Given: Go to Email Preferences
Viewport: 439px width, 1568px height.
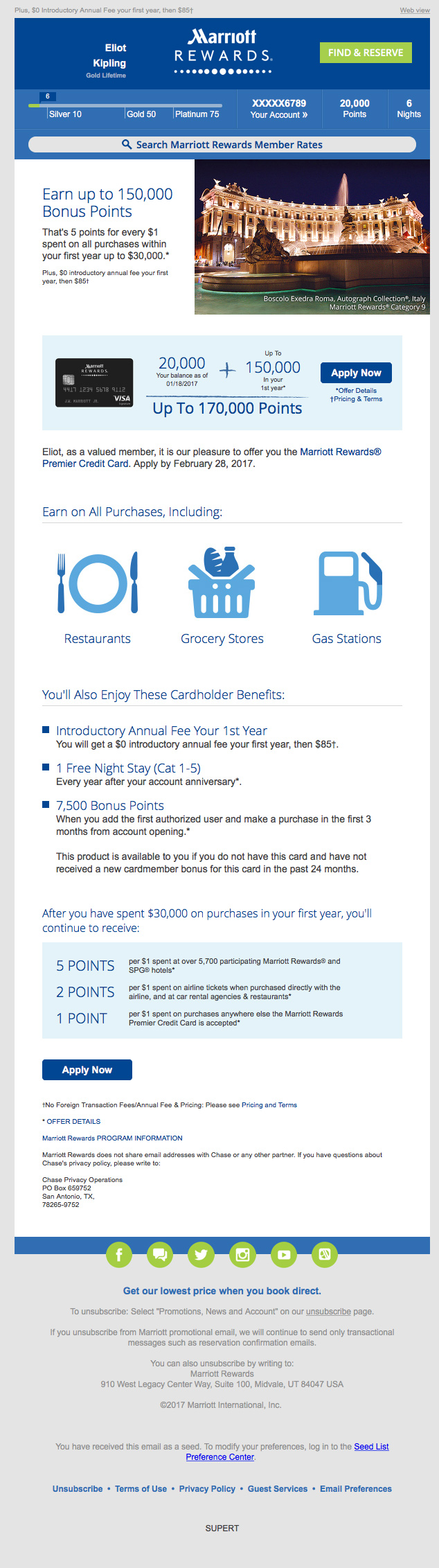Looking at the screenshot, I should pos(355,1489).
